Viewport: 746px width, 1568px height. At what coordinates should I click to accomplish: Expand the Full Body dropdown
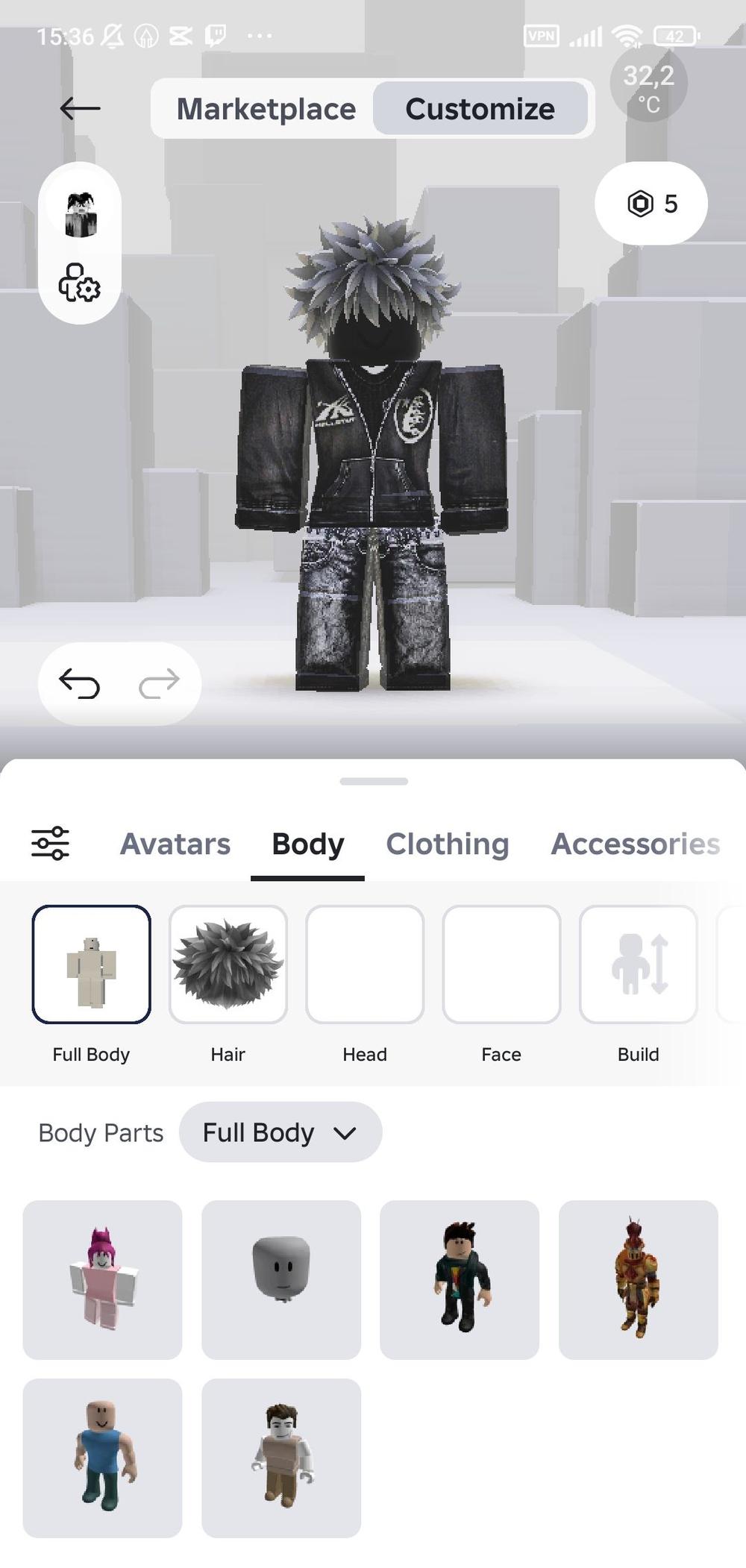(x=280, y=1132)
